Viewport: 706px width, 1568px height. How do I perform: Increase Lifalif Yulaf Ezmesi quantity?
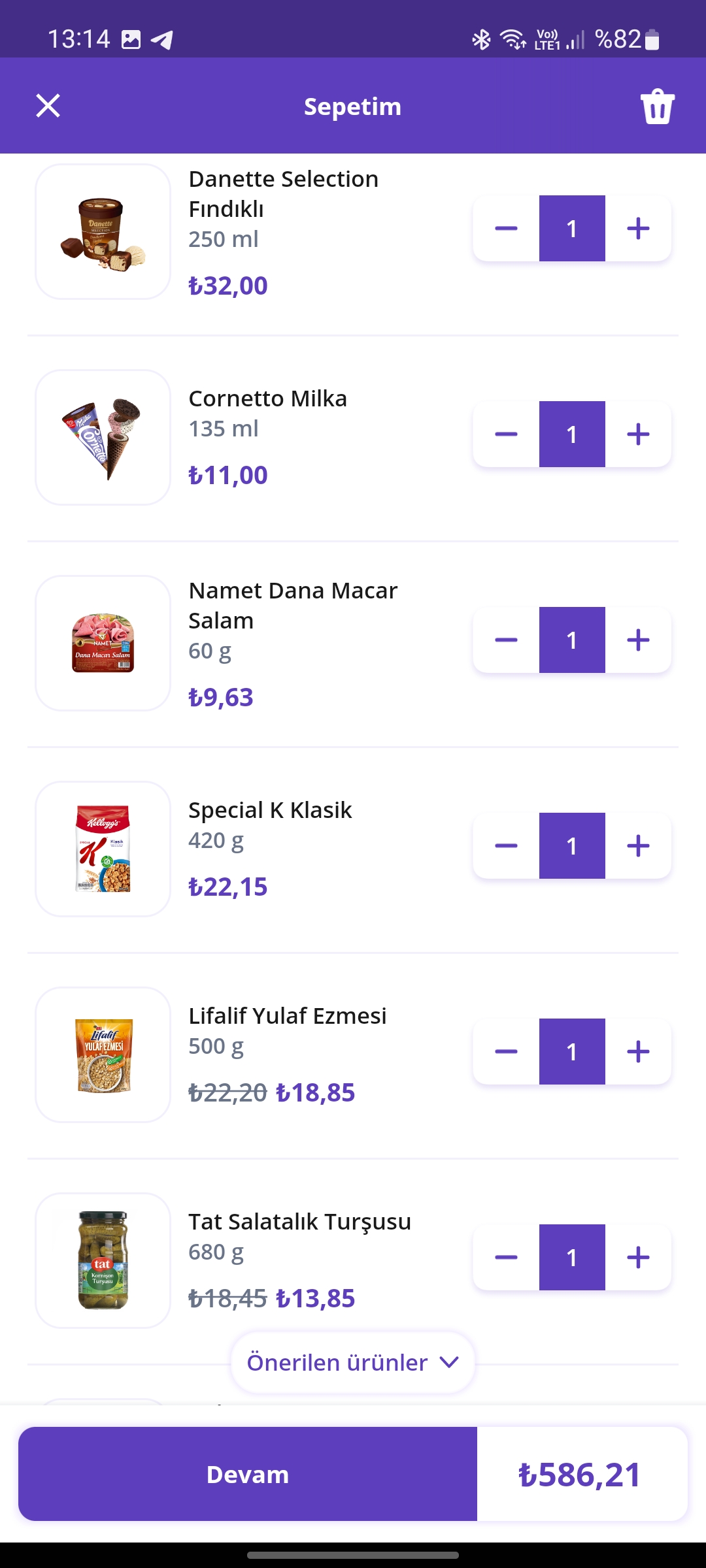pyautogui.click(x=638, y=1052)
